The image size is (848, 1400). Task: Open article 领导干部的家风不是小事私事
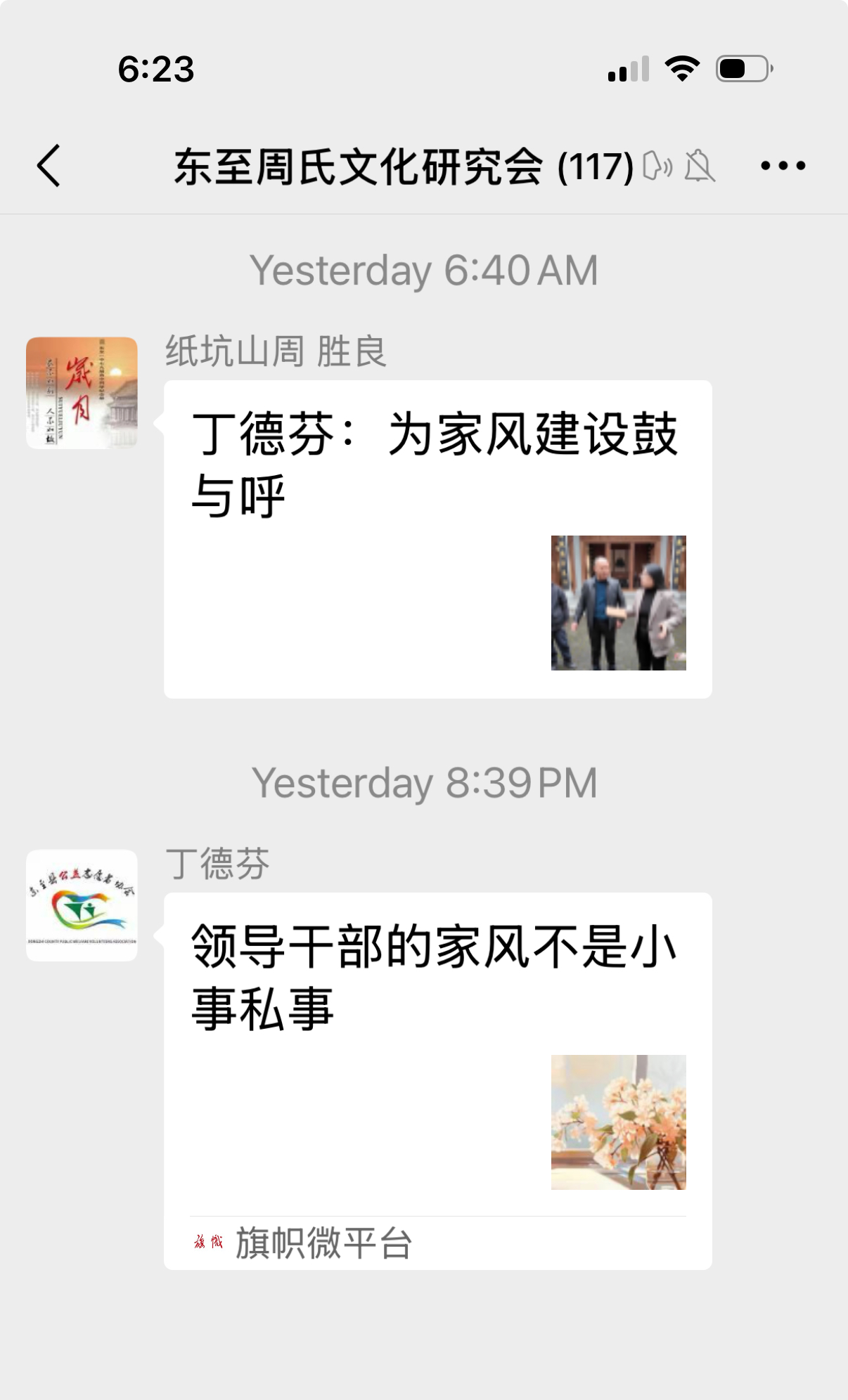[x=437, y=1054]
